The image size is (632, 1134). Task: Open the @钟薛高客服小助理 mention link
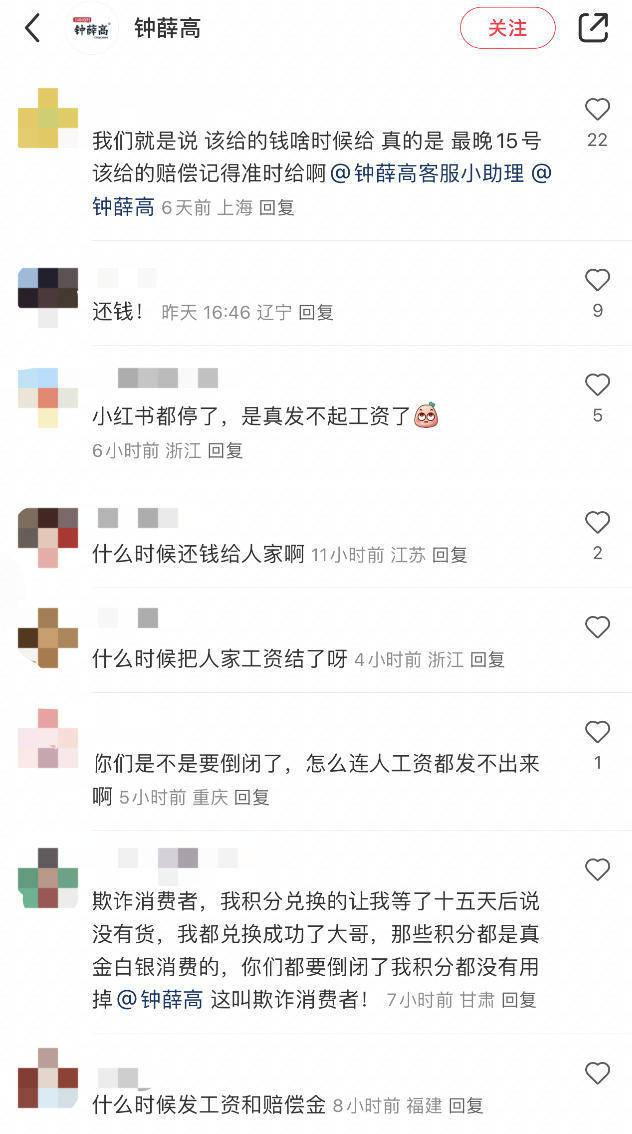point(427,174)
